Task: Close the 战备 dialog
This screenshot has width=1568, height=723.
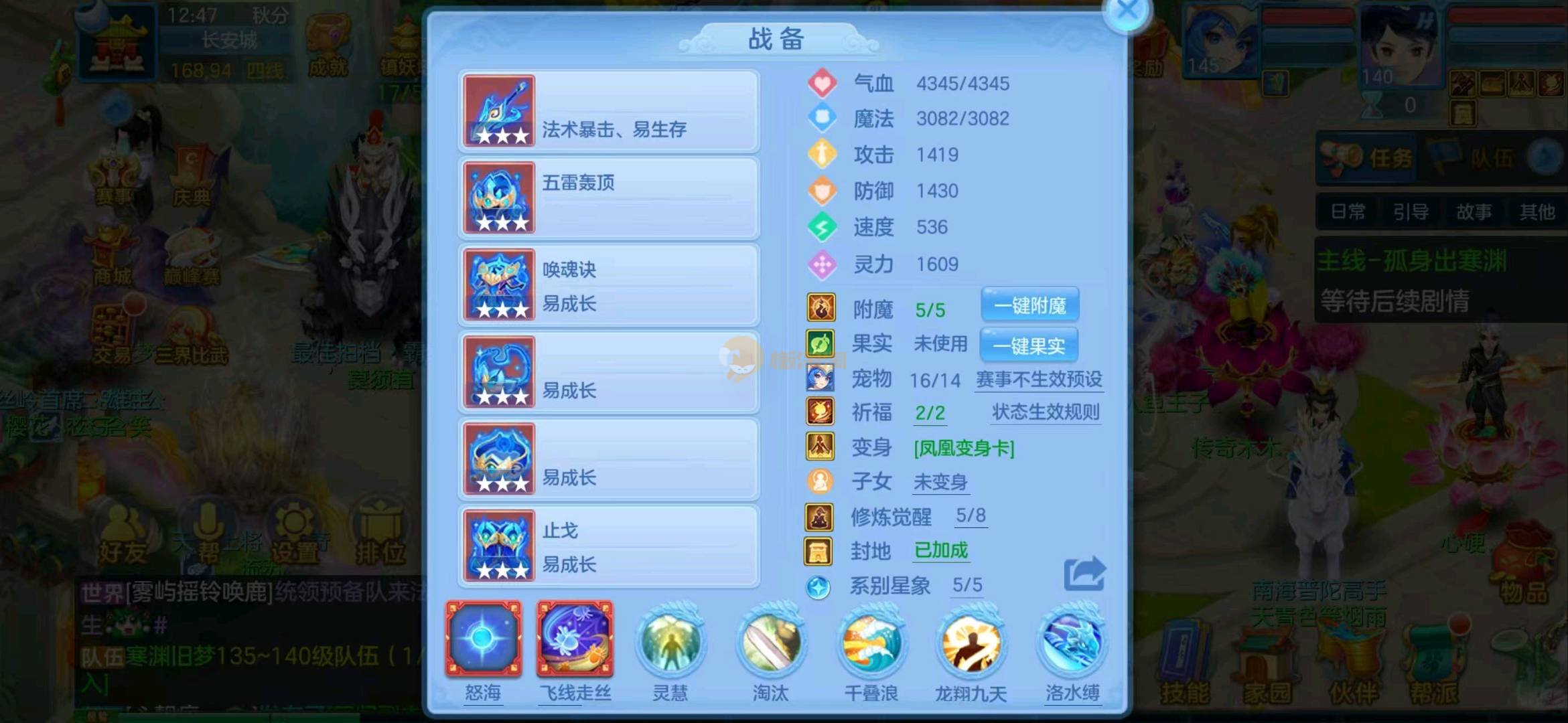Action: tap(1127, 11)
